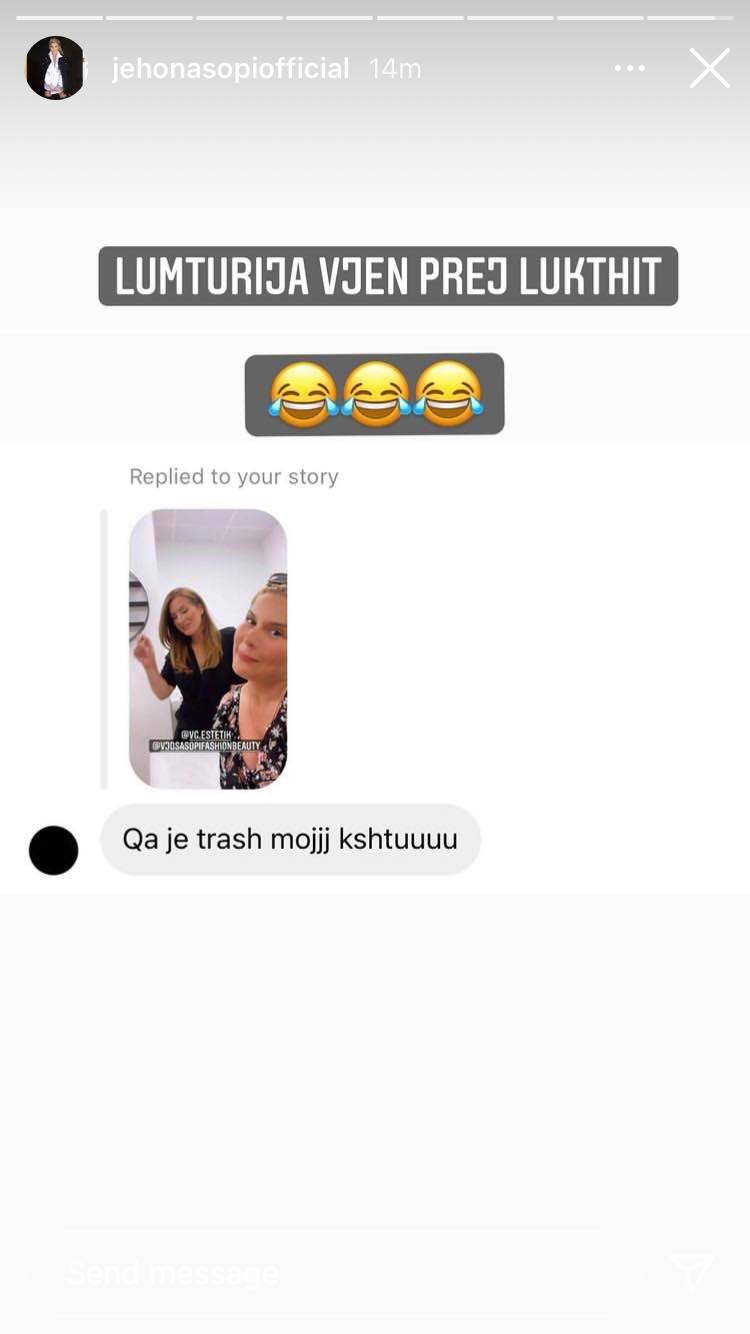Screen dimensions: 750x1334
Task: Open jehonasopiofficial's profile picture
Action: click(55, 68)
